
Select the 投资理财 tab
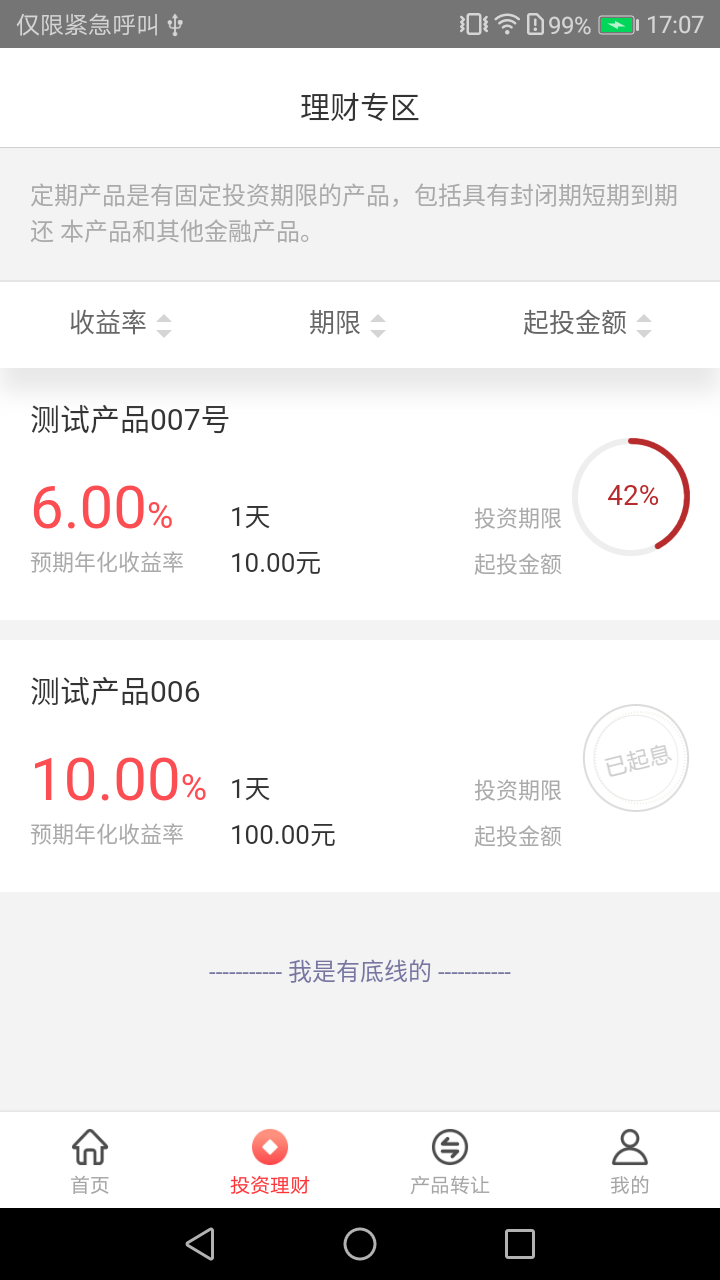tap(270, 1161)
